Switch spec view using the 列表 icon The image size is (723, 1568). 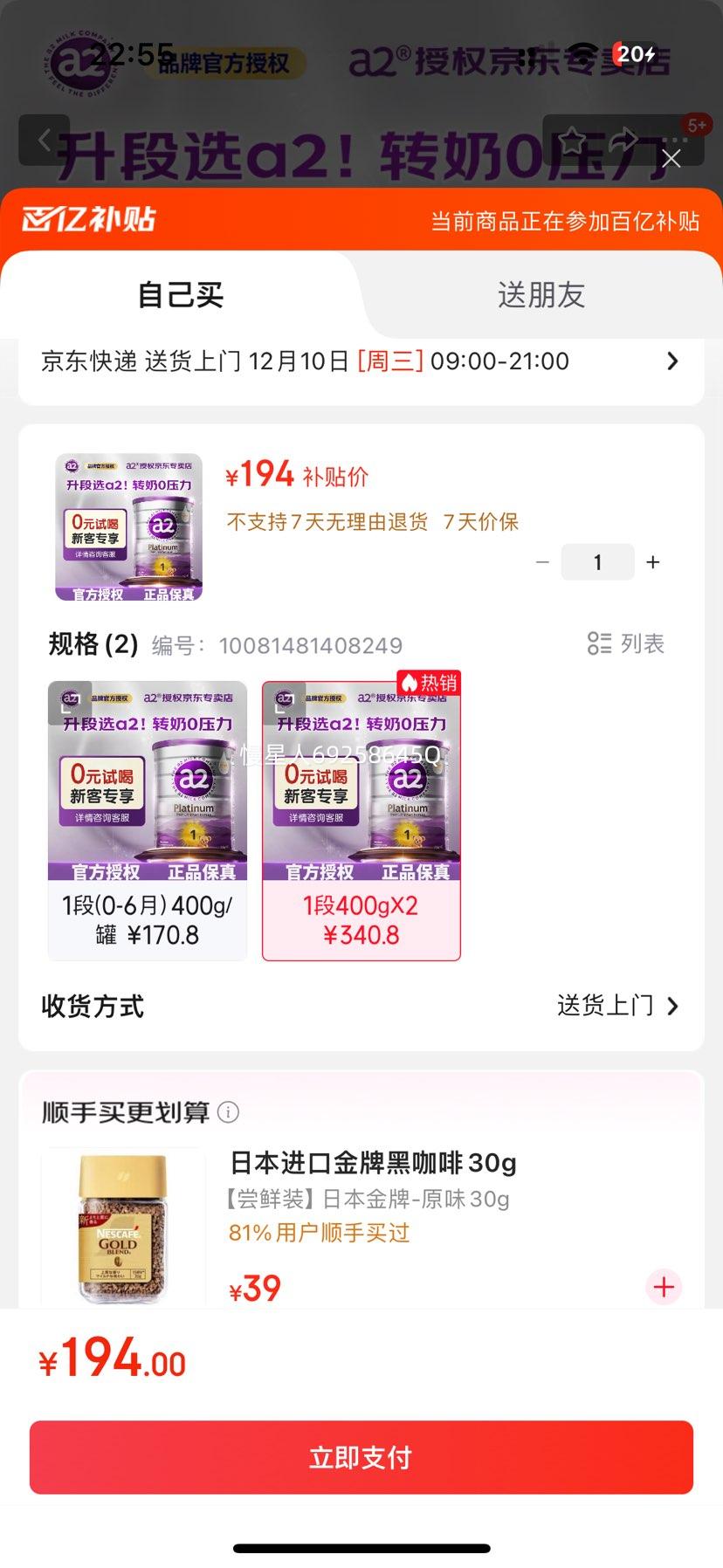click(623, 643)
